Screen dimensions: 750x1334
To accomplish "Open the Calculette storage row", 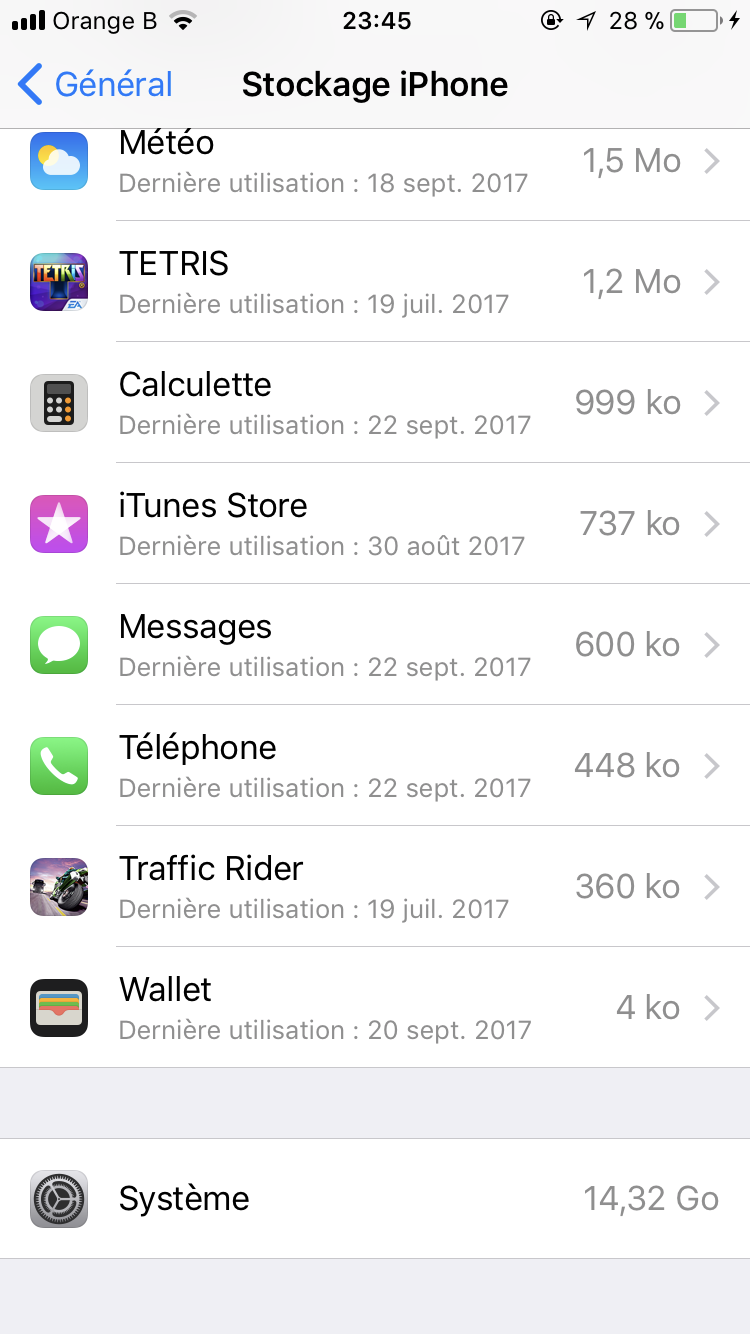I will [x=375, y=403].
